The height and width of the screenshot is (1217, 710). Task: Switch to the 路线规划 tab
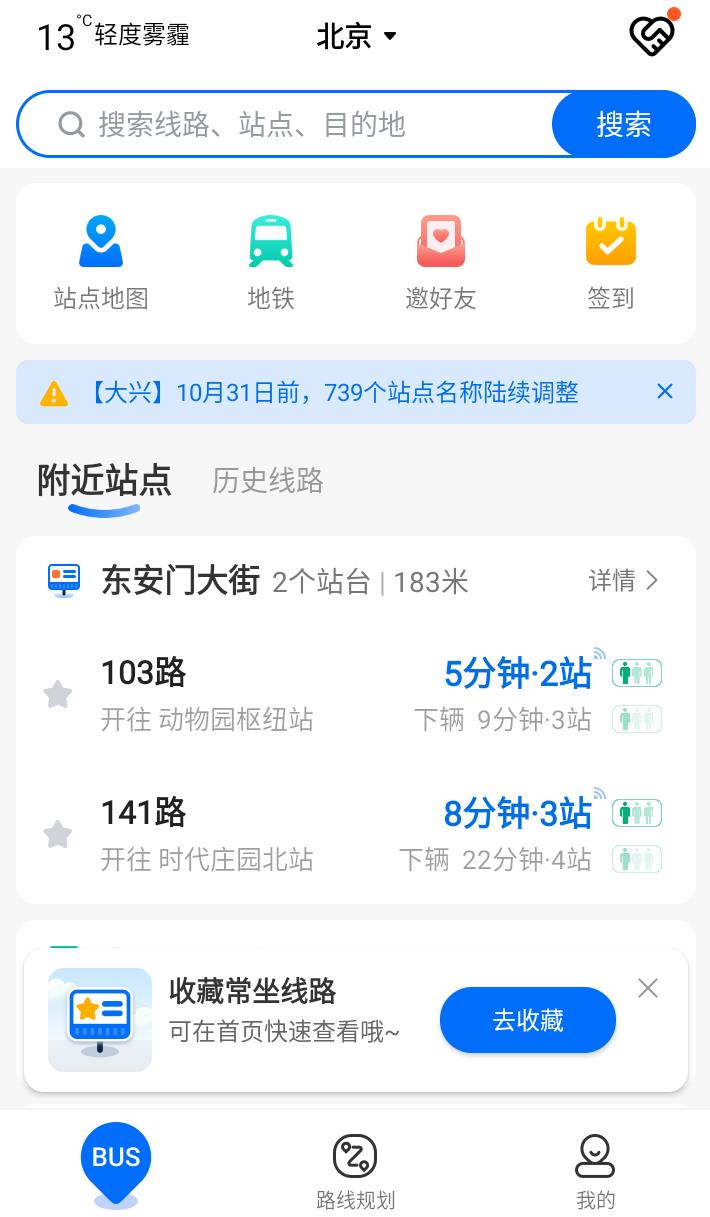pos(355,1172)
